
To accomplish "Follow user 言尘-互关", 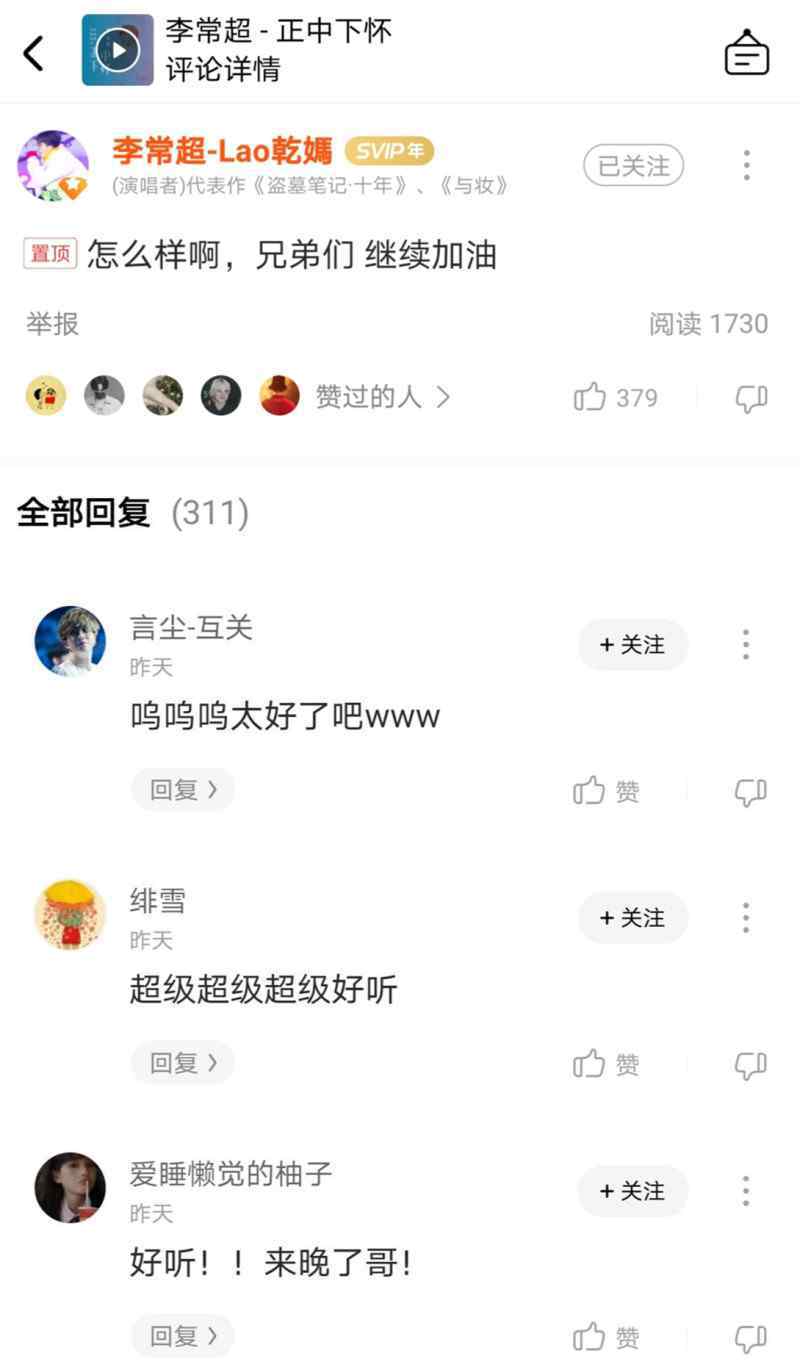I will [634, 645].
